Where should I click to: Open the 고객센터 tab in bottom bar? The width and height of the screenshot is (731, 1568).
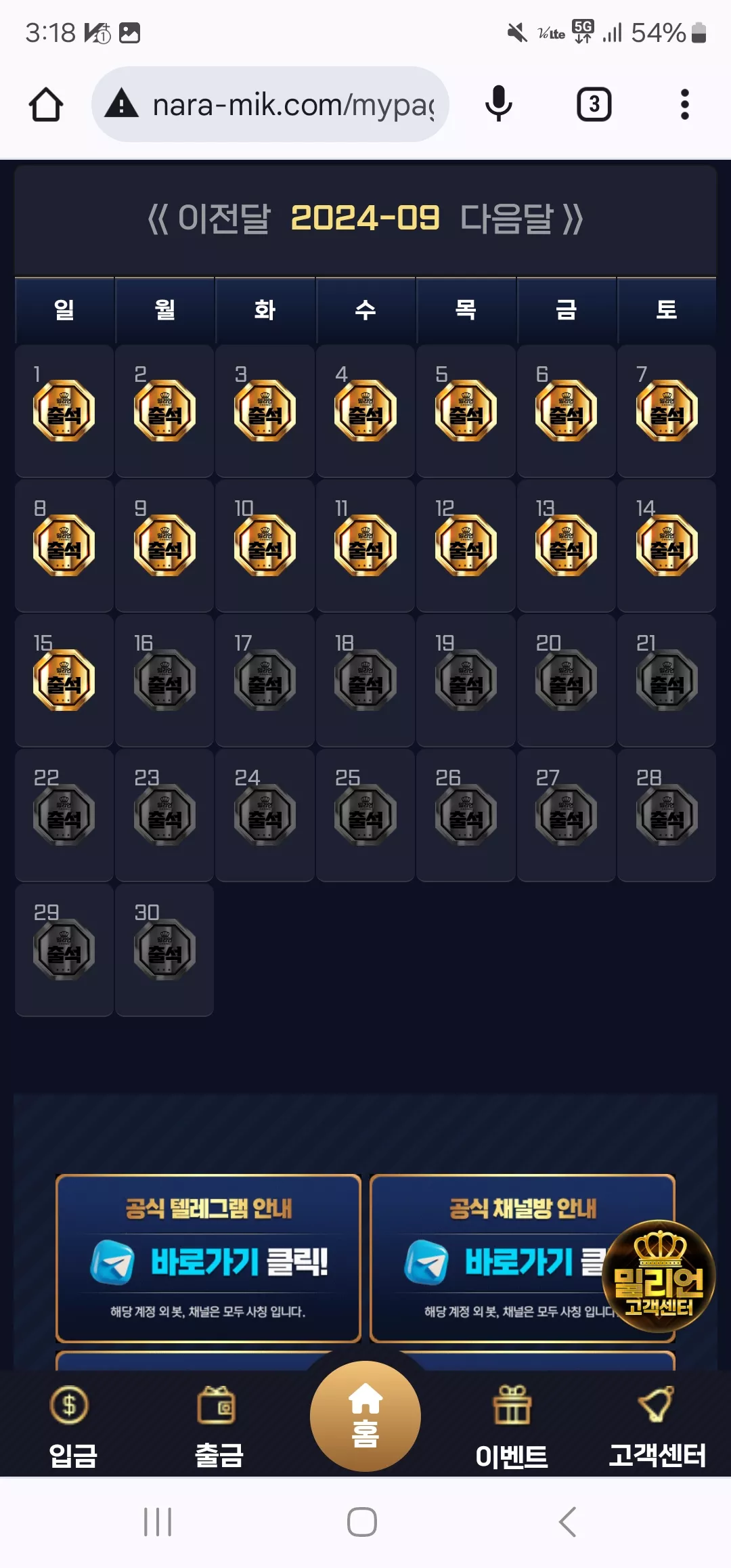click(x=657, y=1427)
